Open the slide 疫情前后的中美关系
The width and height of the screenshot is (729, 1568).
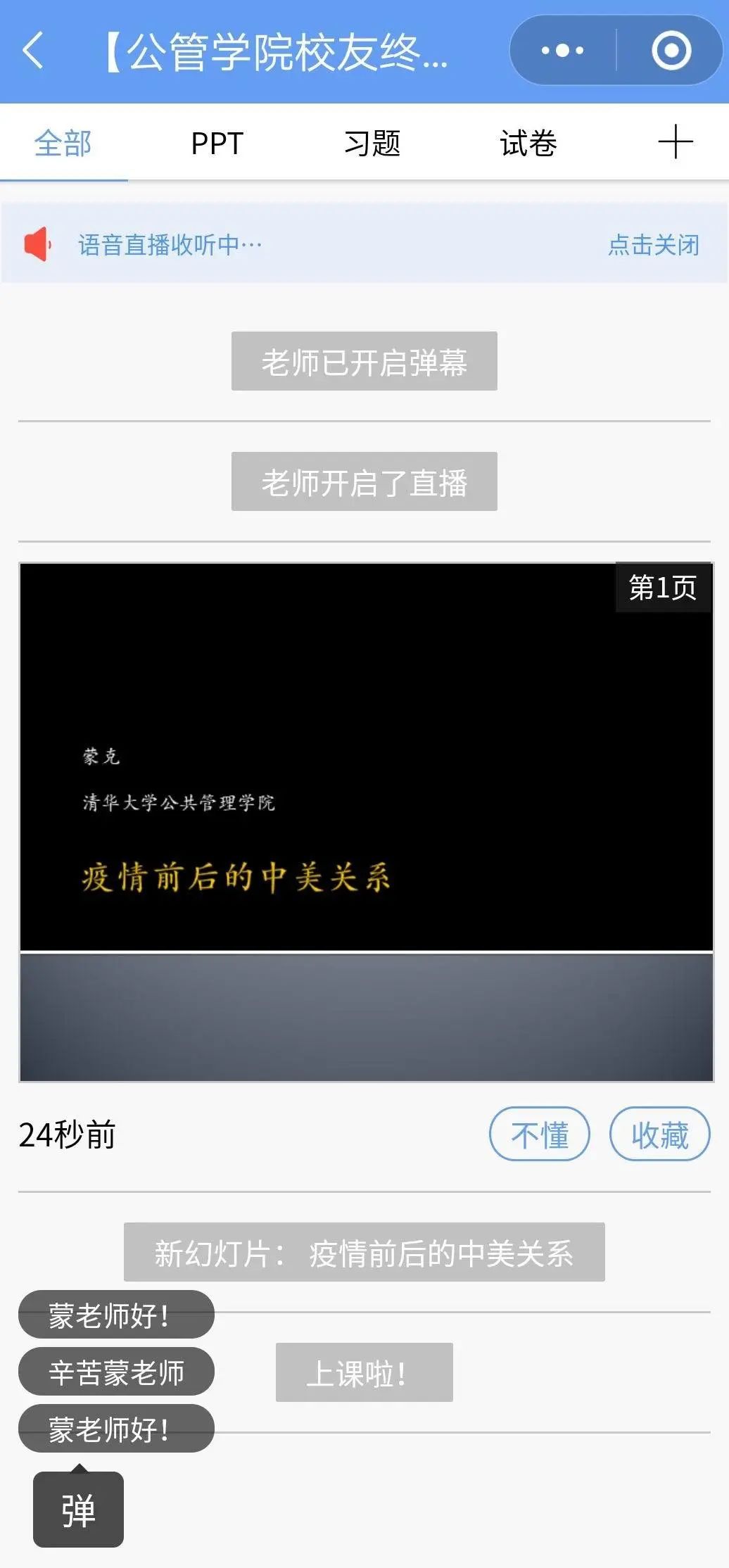coord(366,821)
